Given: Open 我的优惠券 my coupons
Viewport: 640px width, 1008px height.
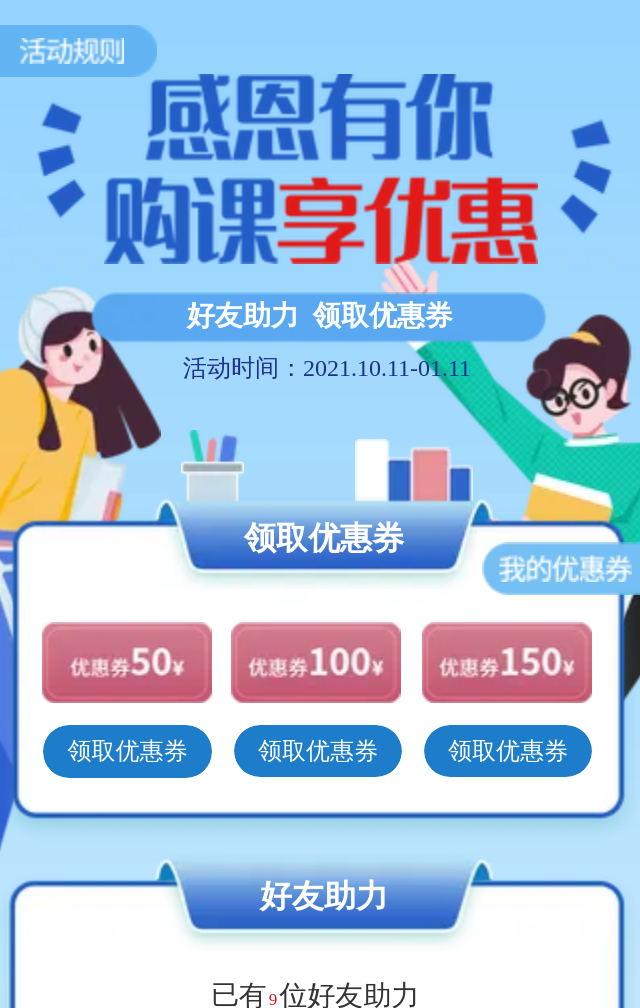Looking at the screenshot, I should tap(564, 569).
